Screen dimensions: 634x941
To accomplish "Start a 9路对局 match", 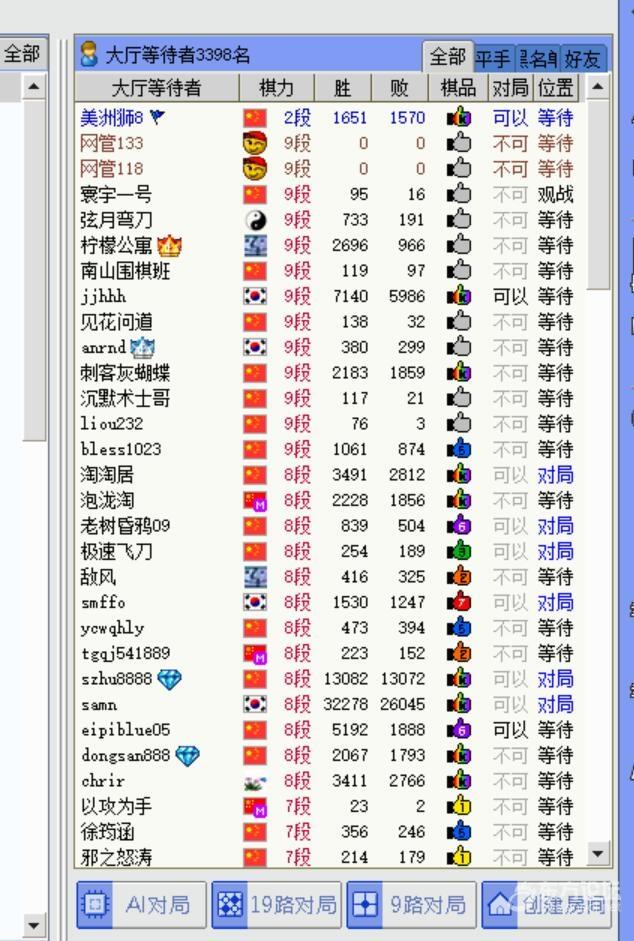I will (x=411, y=904).
